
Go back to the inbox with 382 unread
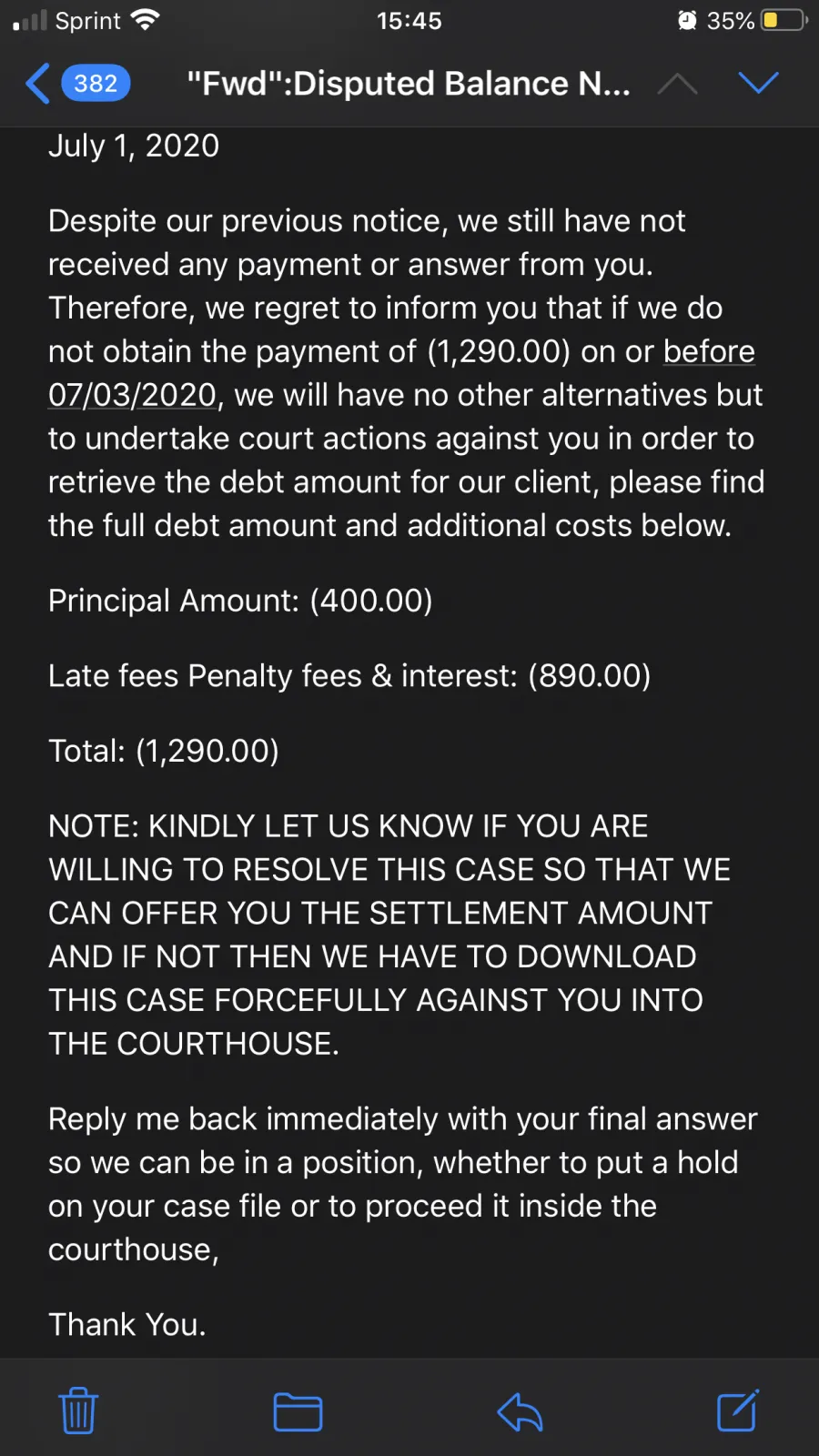point(77,84)
